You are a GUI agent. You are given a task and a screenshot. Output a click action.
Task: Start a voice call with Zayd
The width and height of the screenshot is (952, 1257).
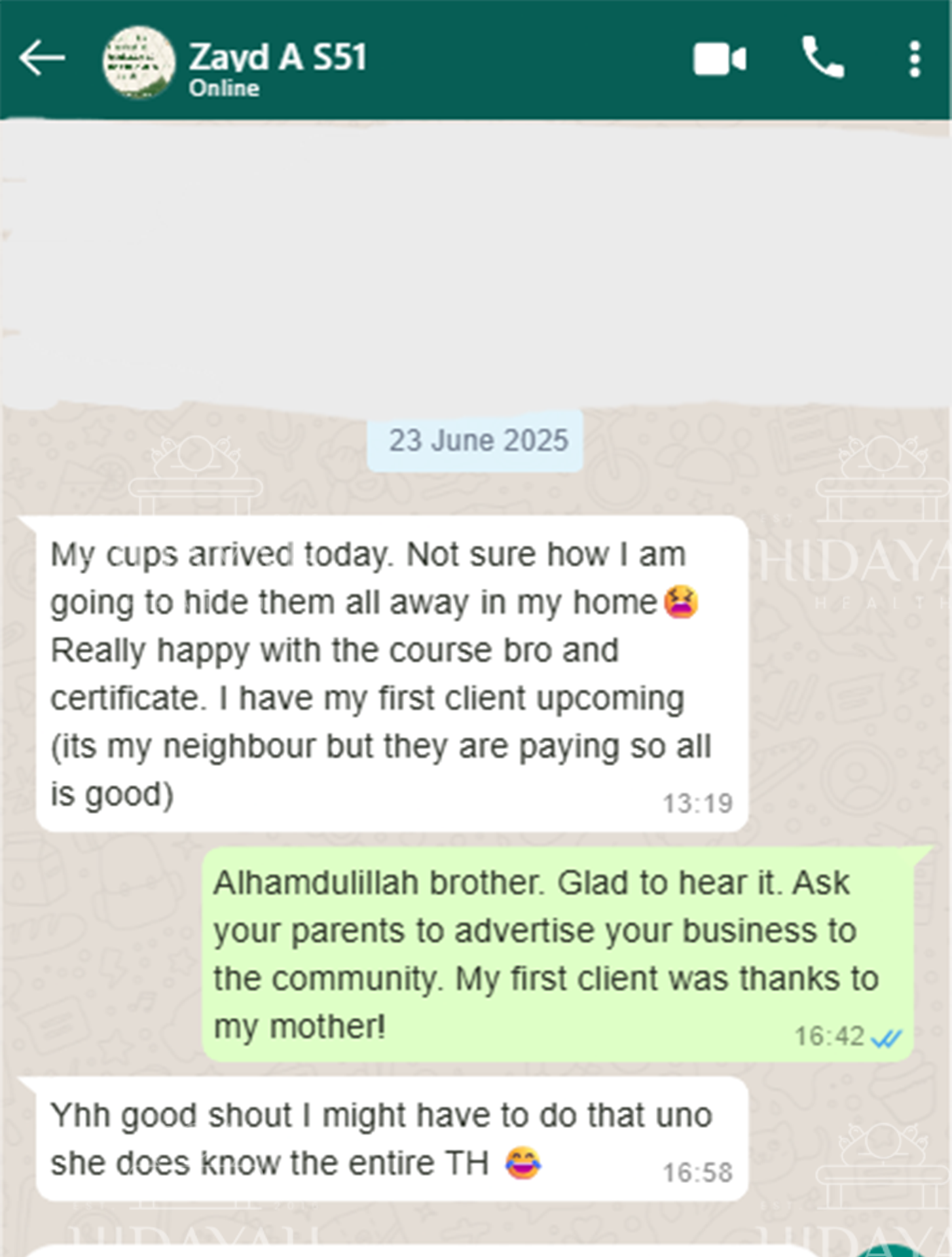click(823, 58)
